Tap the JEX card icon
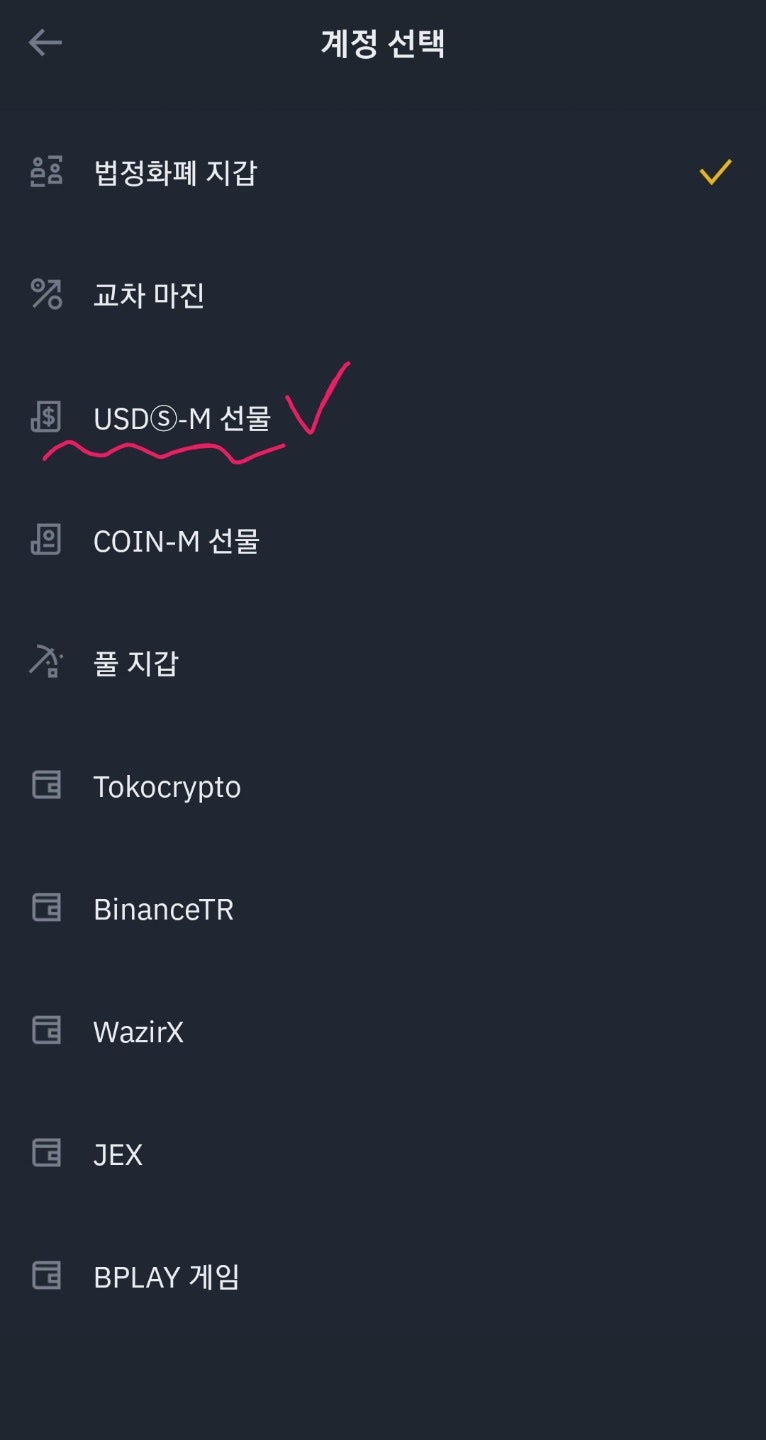This screenshot has width=766, height=1440. pyautogui.click(x=44, y=1154)
